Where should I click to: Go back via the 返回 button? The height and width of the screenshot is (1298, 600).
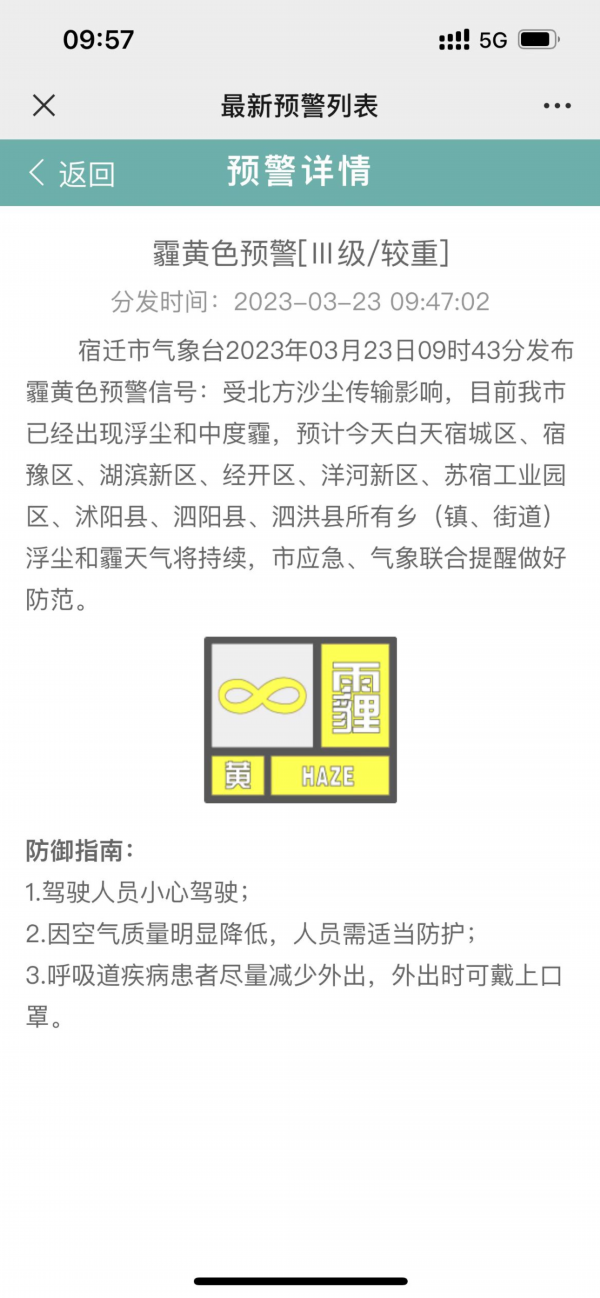tap(72, 173)
